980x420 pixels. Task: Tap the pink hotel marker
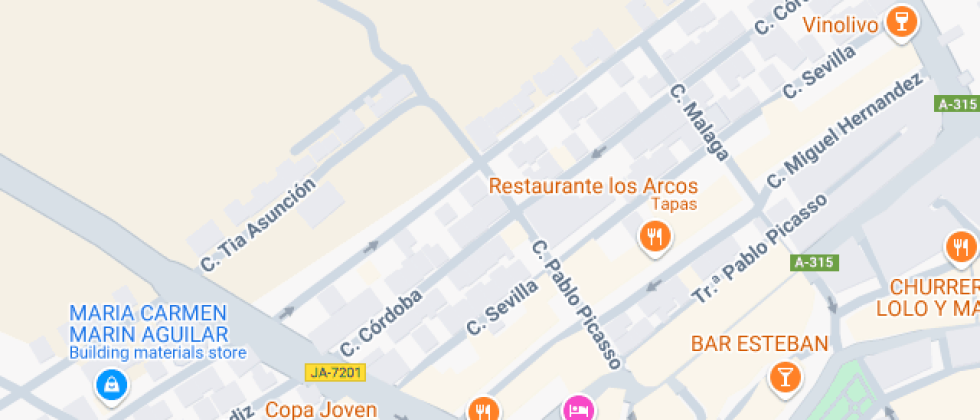[x=578, y=408]
